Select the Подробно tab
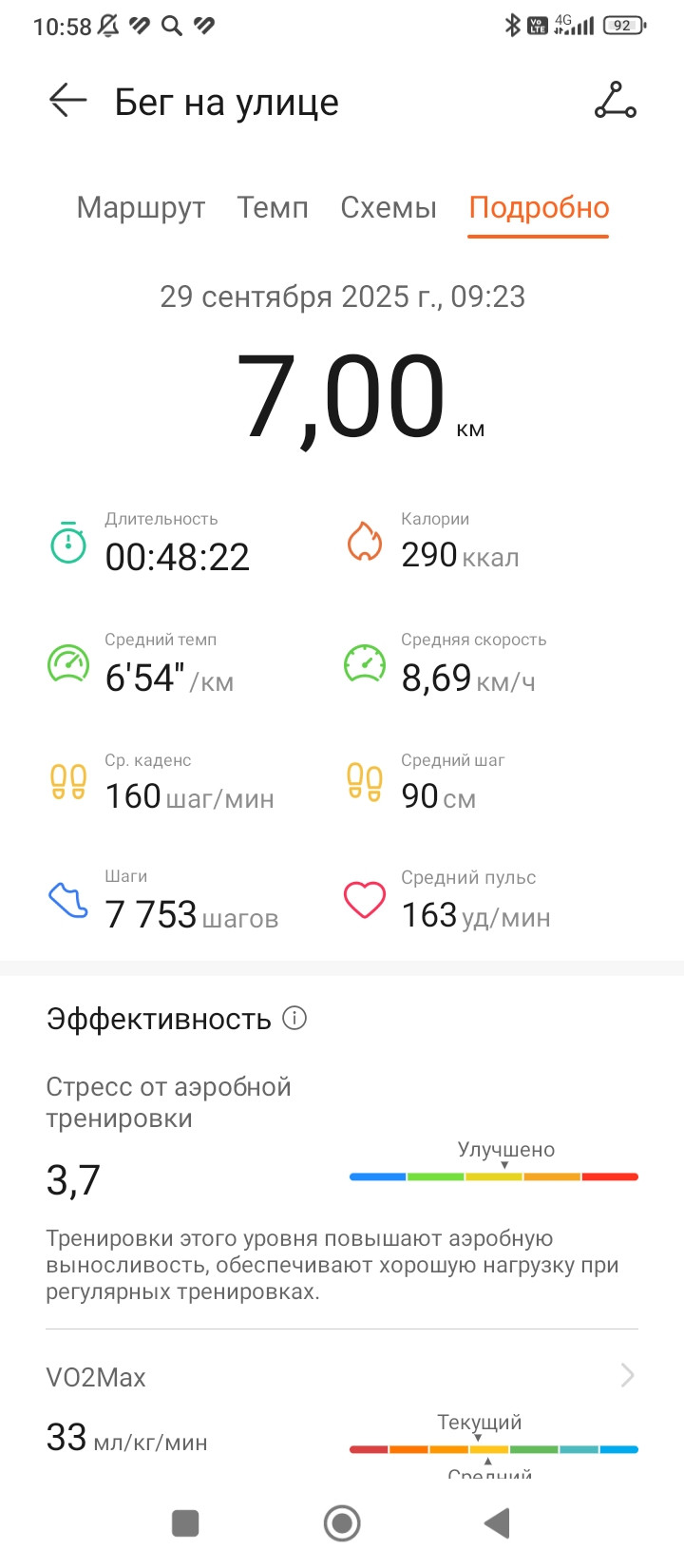Image resolution: width=684 pixels, height=1568 pixels. point(539,207)
